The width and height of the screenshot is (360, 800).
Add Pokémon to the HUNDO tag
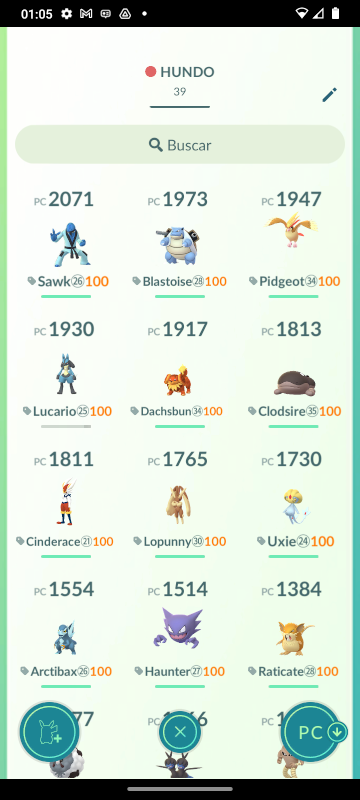pyautogui.click(x=49, y=732)
